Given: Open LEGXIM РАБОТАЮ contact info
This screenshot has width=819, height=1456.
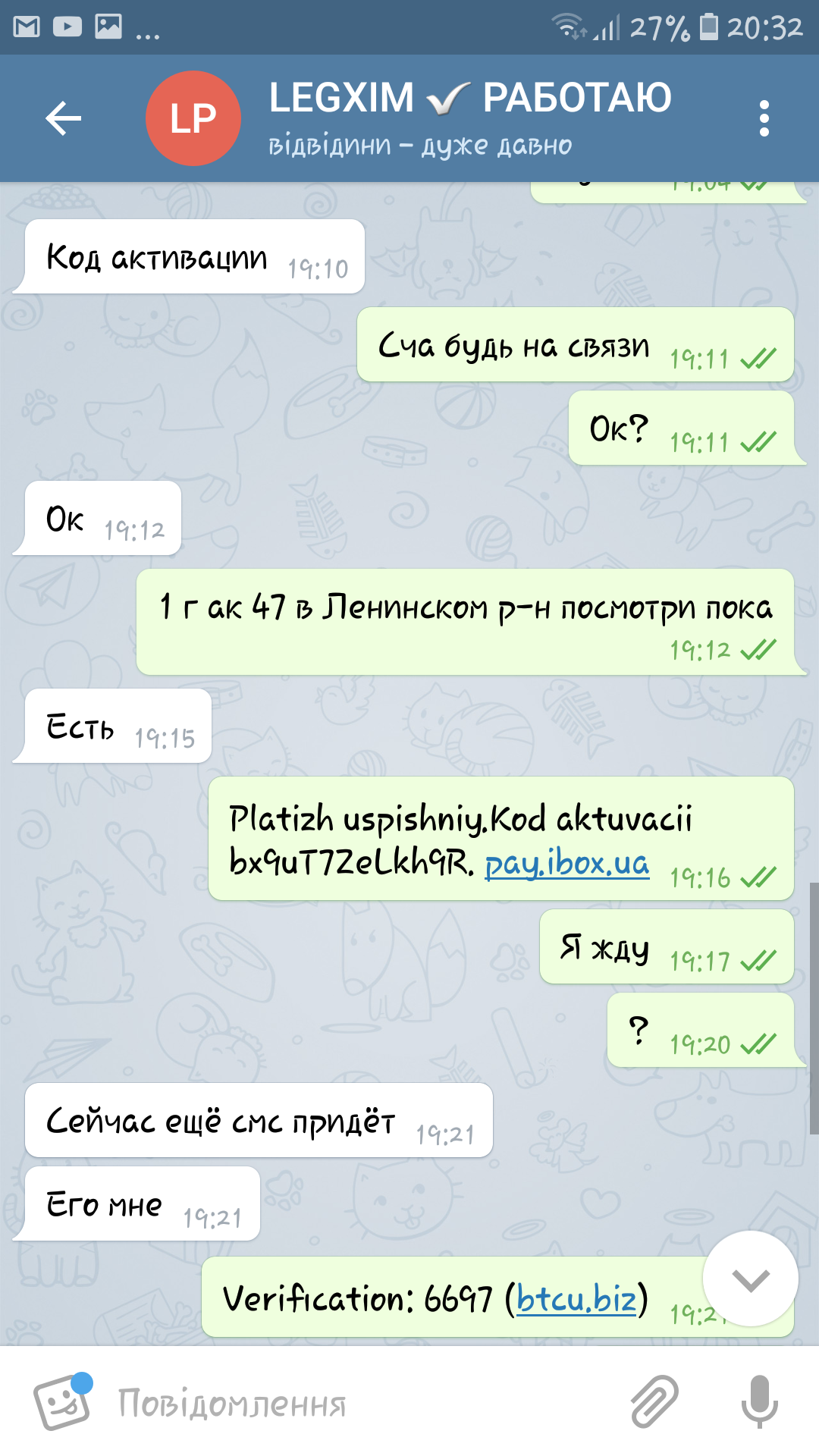Looking at the screenshot, I should click(470, 118).
